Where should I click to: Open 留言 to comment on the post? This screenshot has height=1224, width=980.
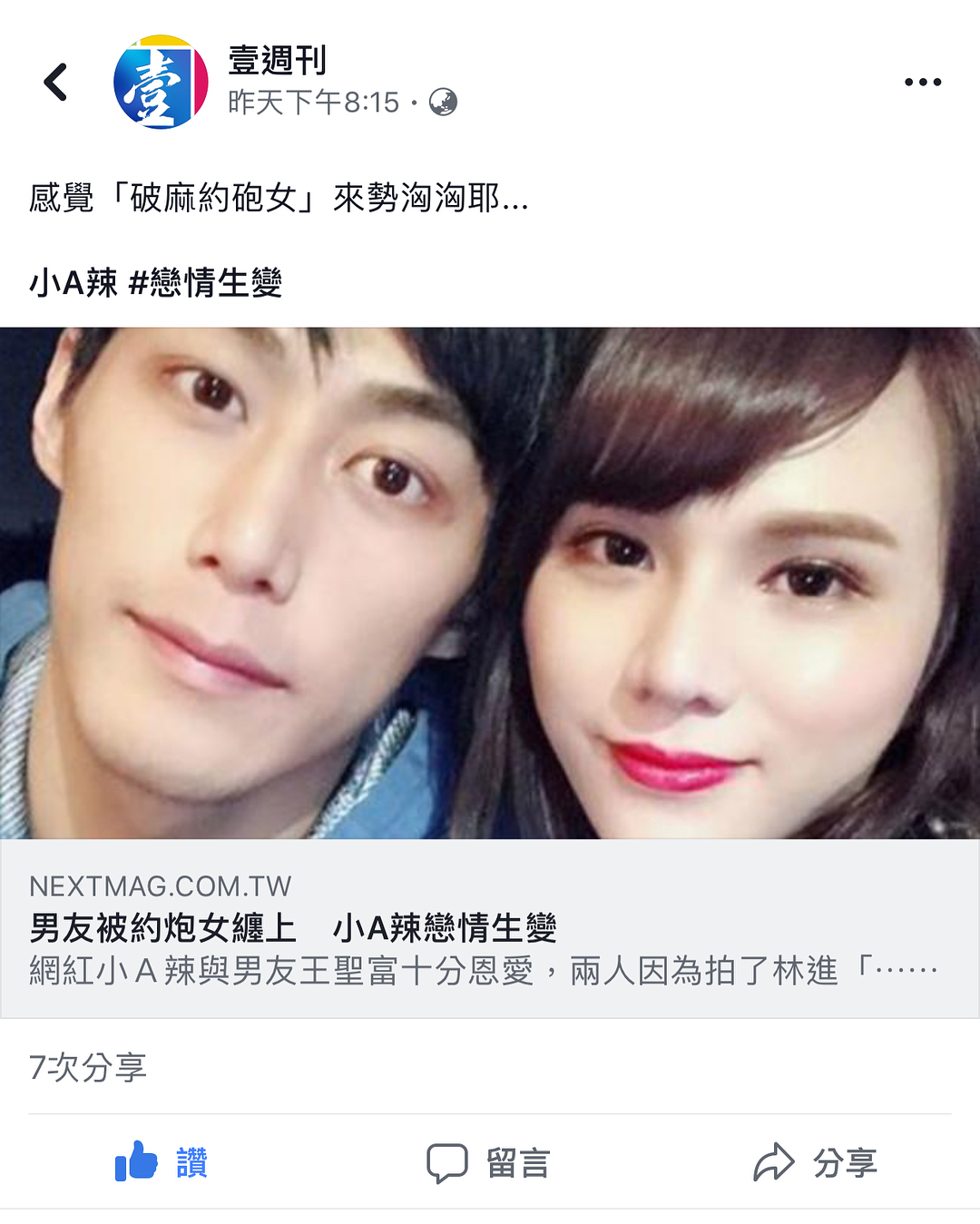488,1162
